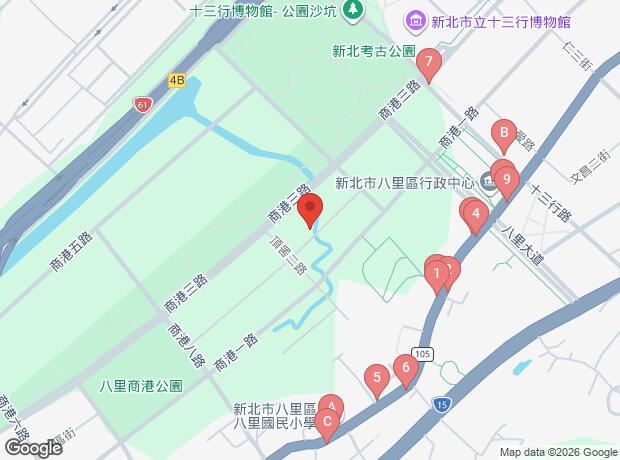Open map marker B
This screenshot has height=460, width=620.
click(x=505, y=133)
